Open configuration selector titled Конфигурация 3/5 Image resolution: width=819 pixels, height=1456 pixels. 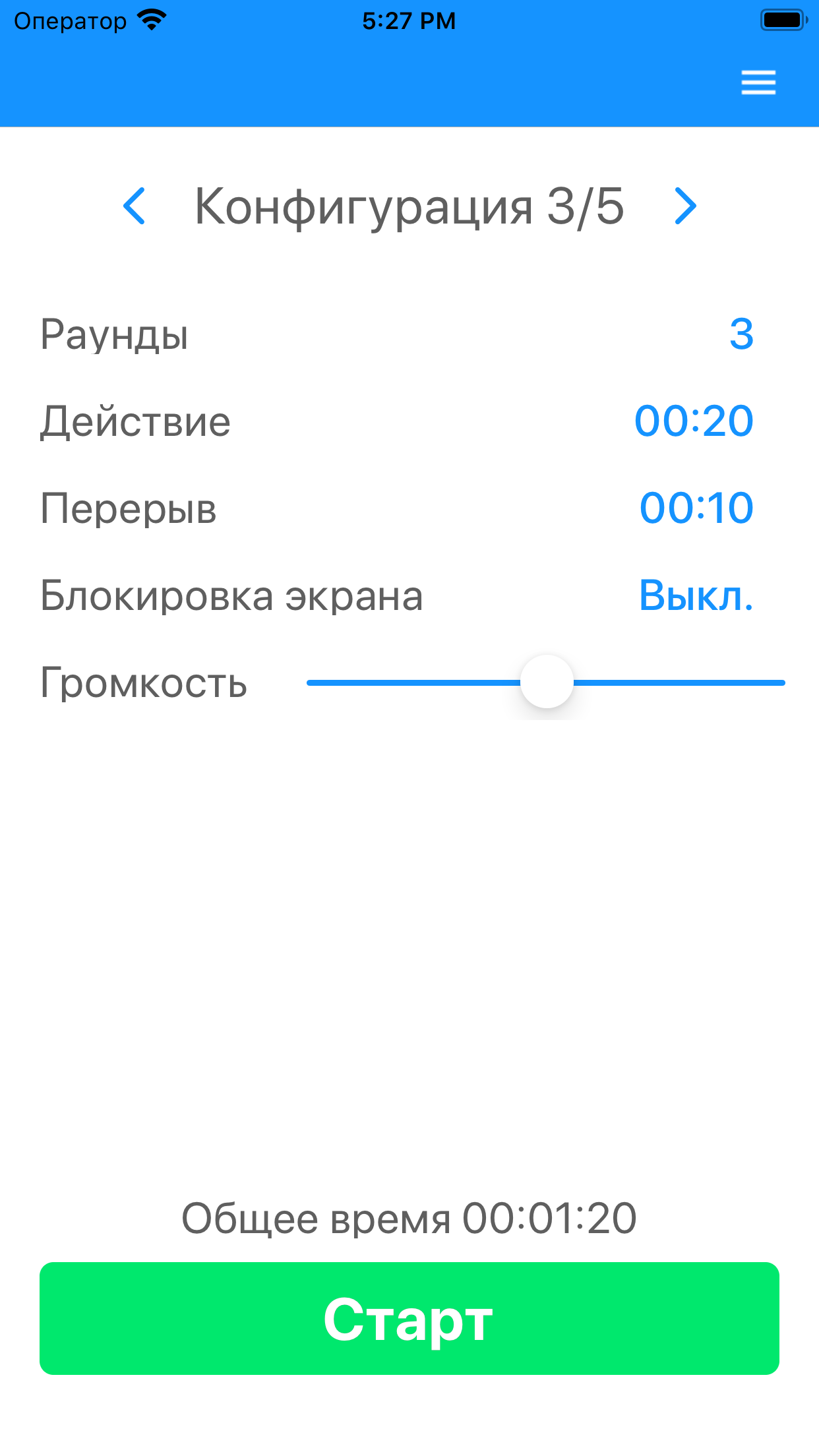(409, 206)
